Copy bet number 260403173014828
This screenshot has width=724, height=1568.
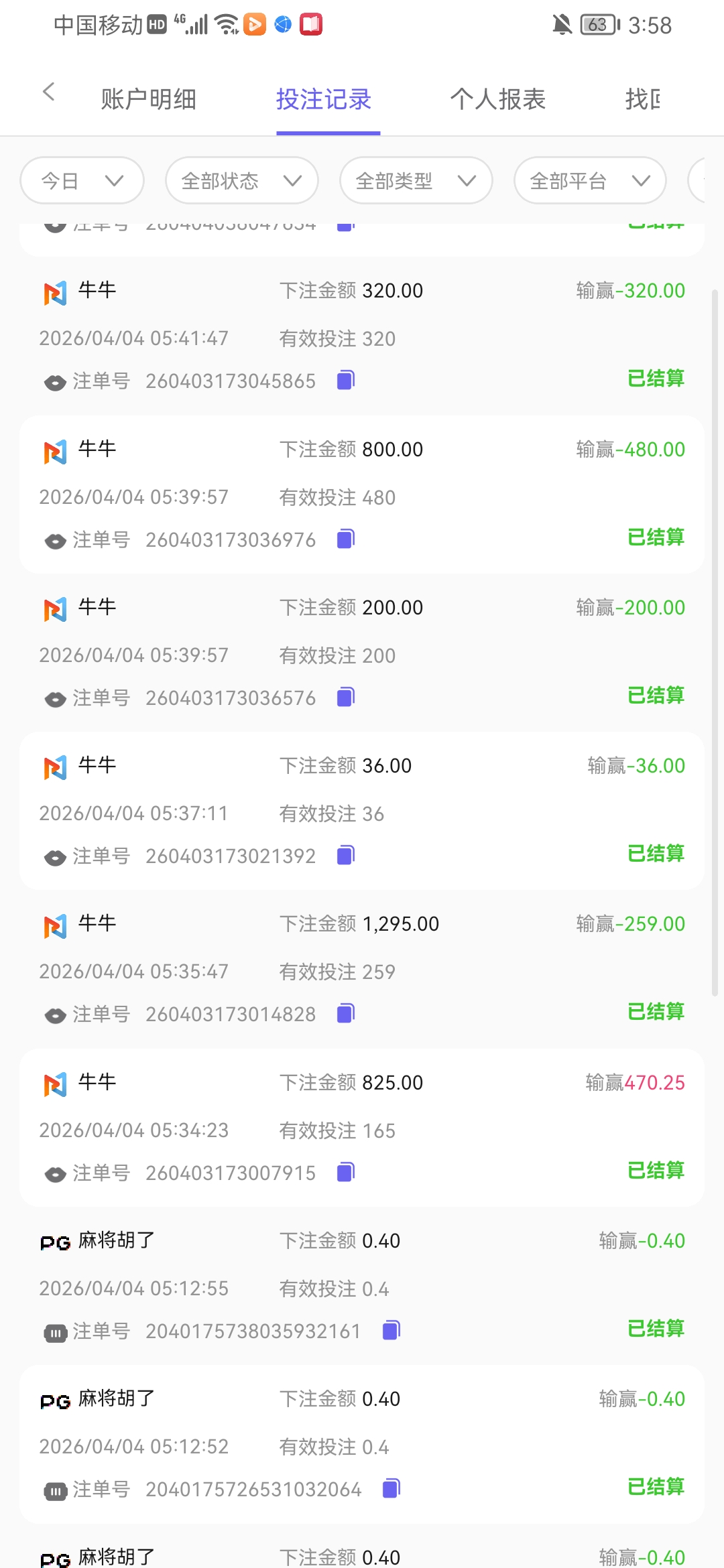coord(345,1013)
